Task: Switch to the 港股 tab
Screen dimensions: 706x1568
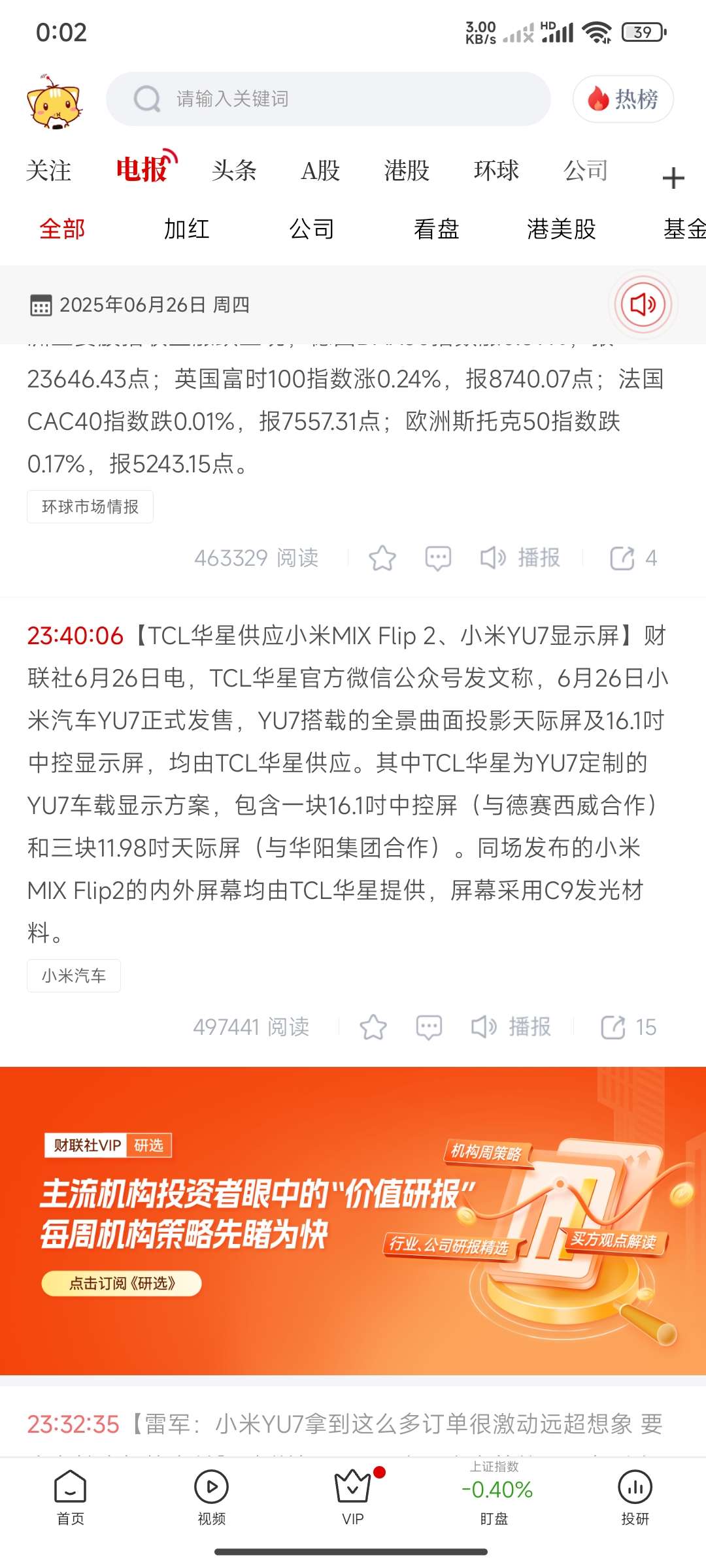Action: 407,171
